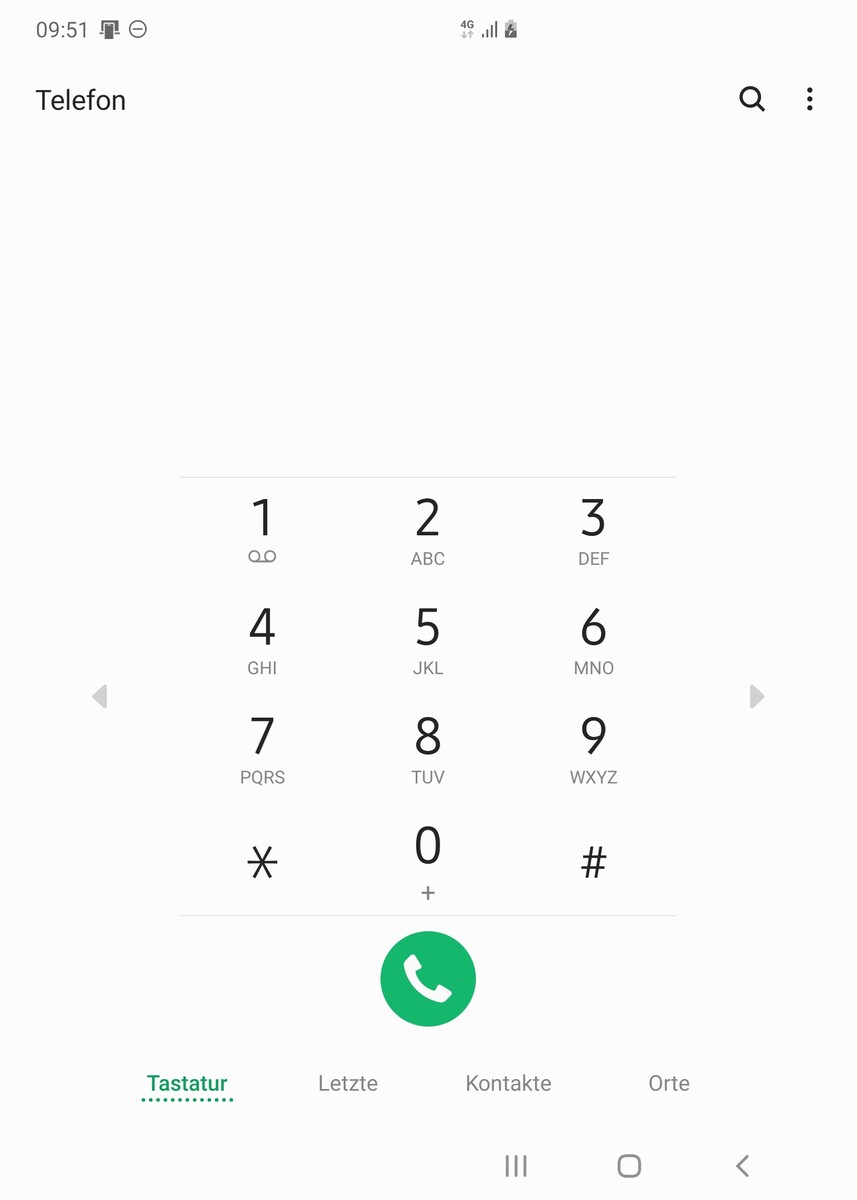Shift the keypad with the right arrow
The image size is (857, 1200).
(757, 696)
